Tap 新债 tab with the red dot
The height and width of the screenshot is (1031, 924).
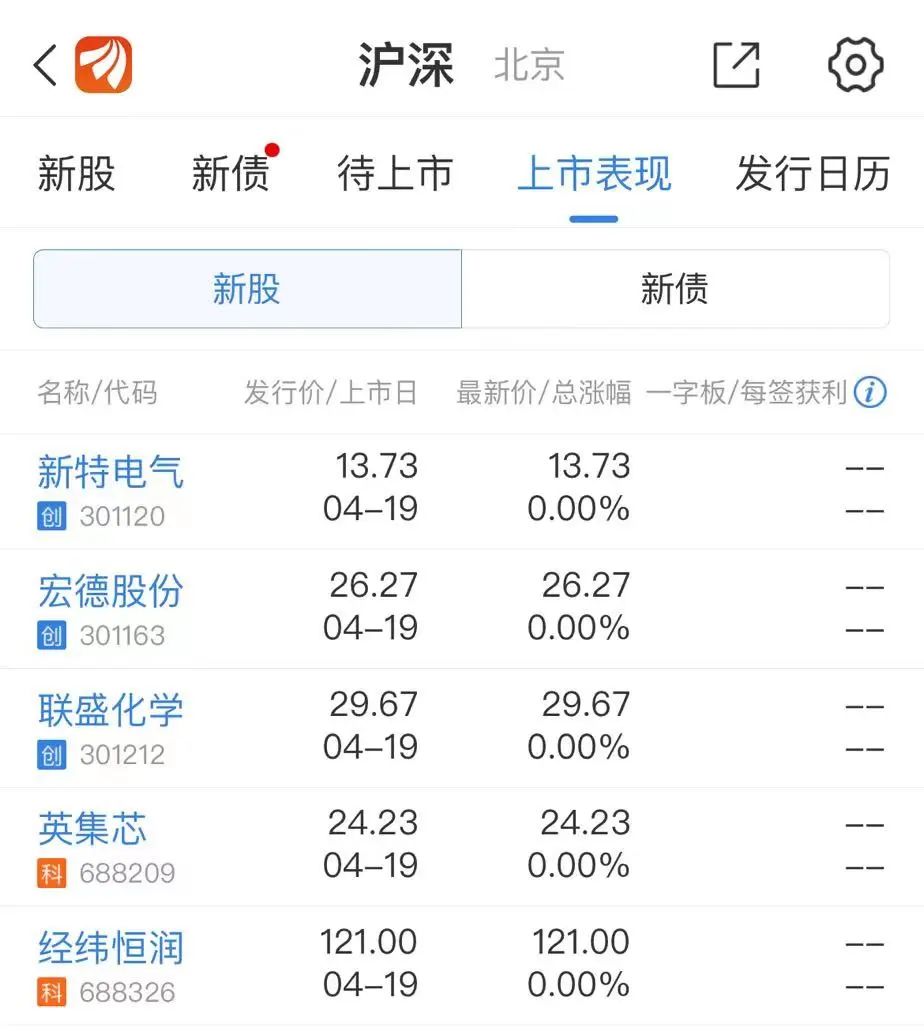tap(231, 172)
